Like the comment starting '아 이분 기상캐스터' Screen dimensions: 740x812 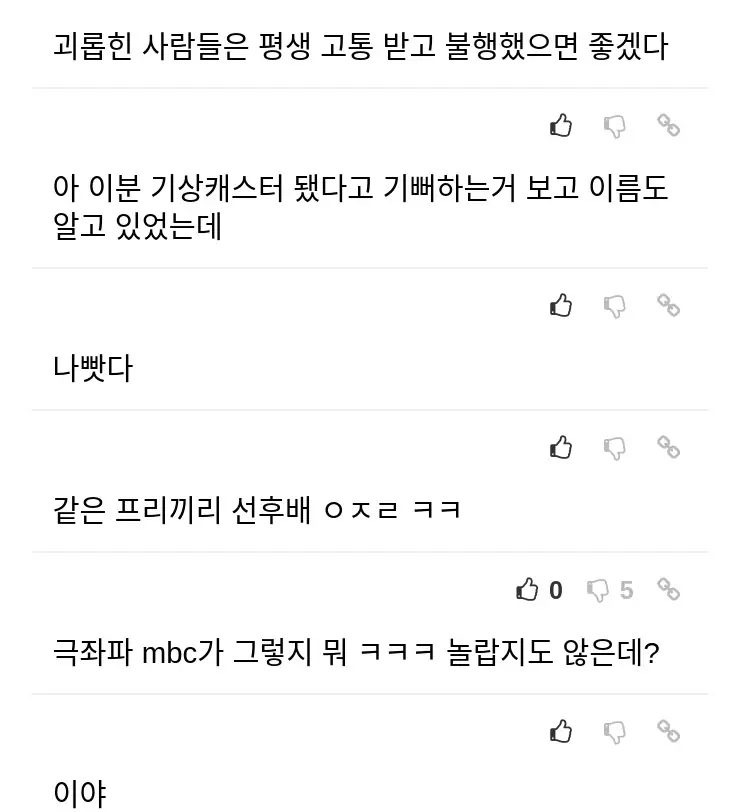pos(561,126)
